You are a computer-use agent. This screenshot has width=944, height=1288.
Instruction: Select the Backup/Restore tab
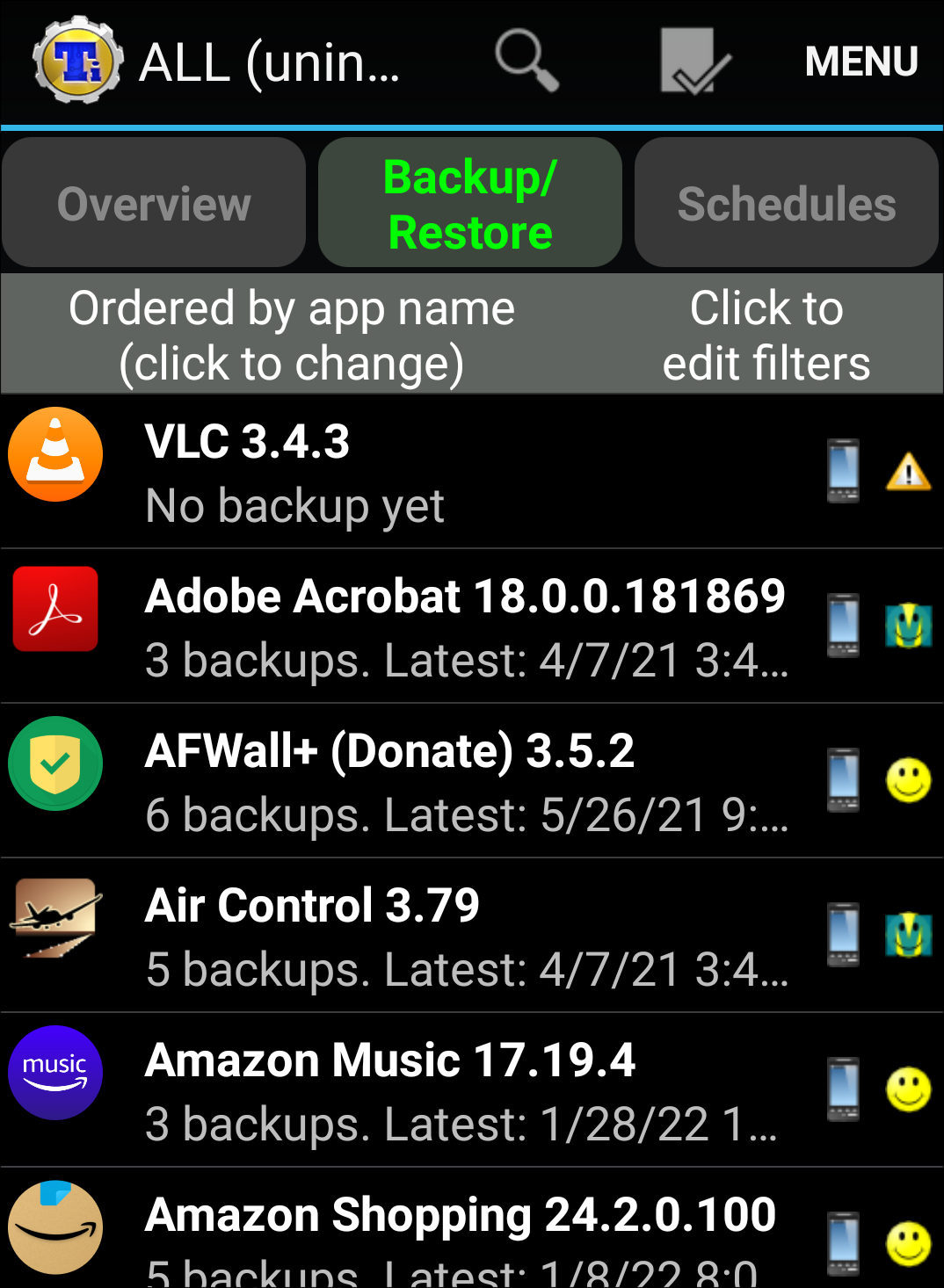[x=469, y=202]
